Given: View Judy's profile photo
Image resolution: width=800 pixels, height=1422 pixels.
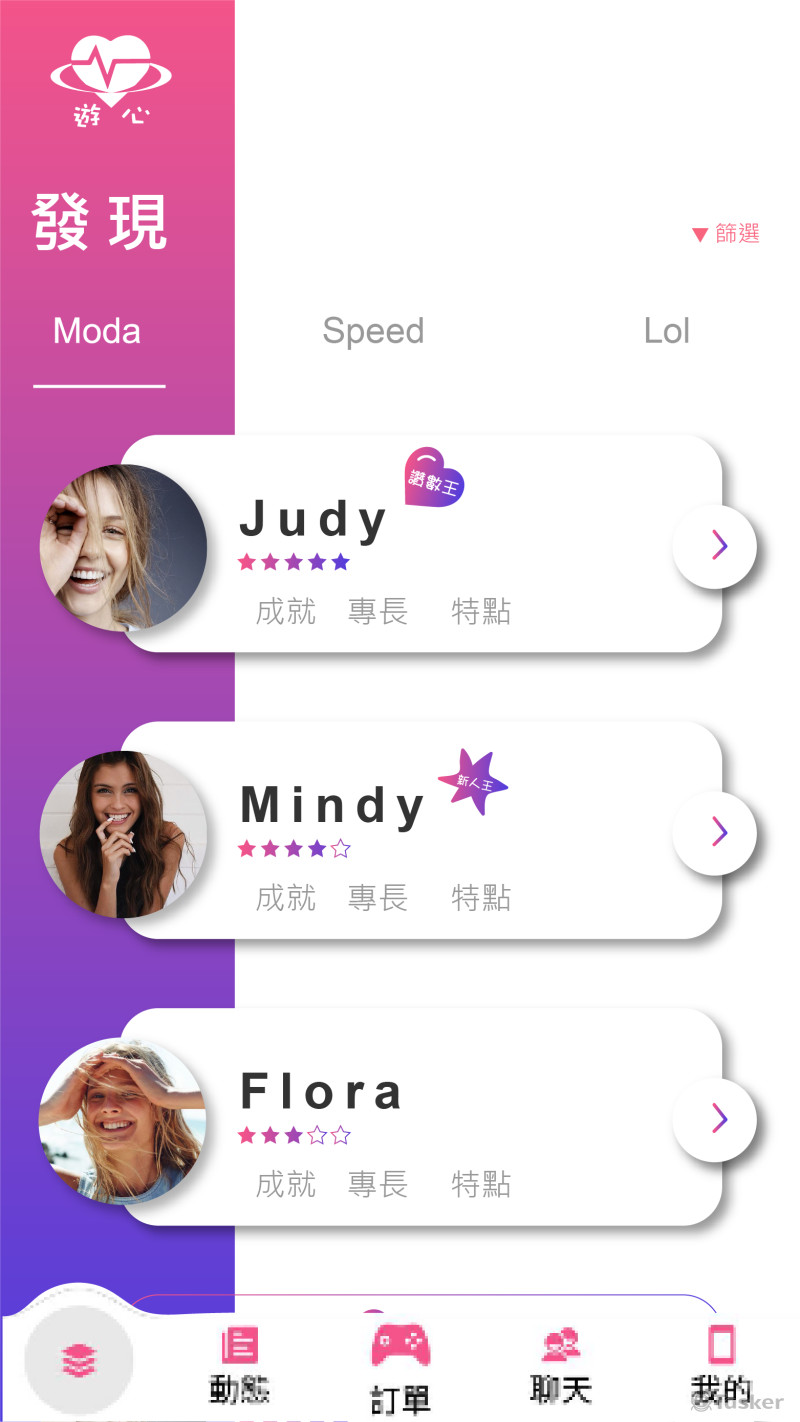Looking at the screenshot, I should coord(123,547).
